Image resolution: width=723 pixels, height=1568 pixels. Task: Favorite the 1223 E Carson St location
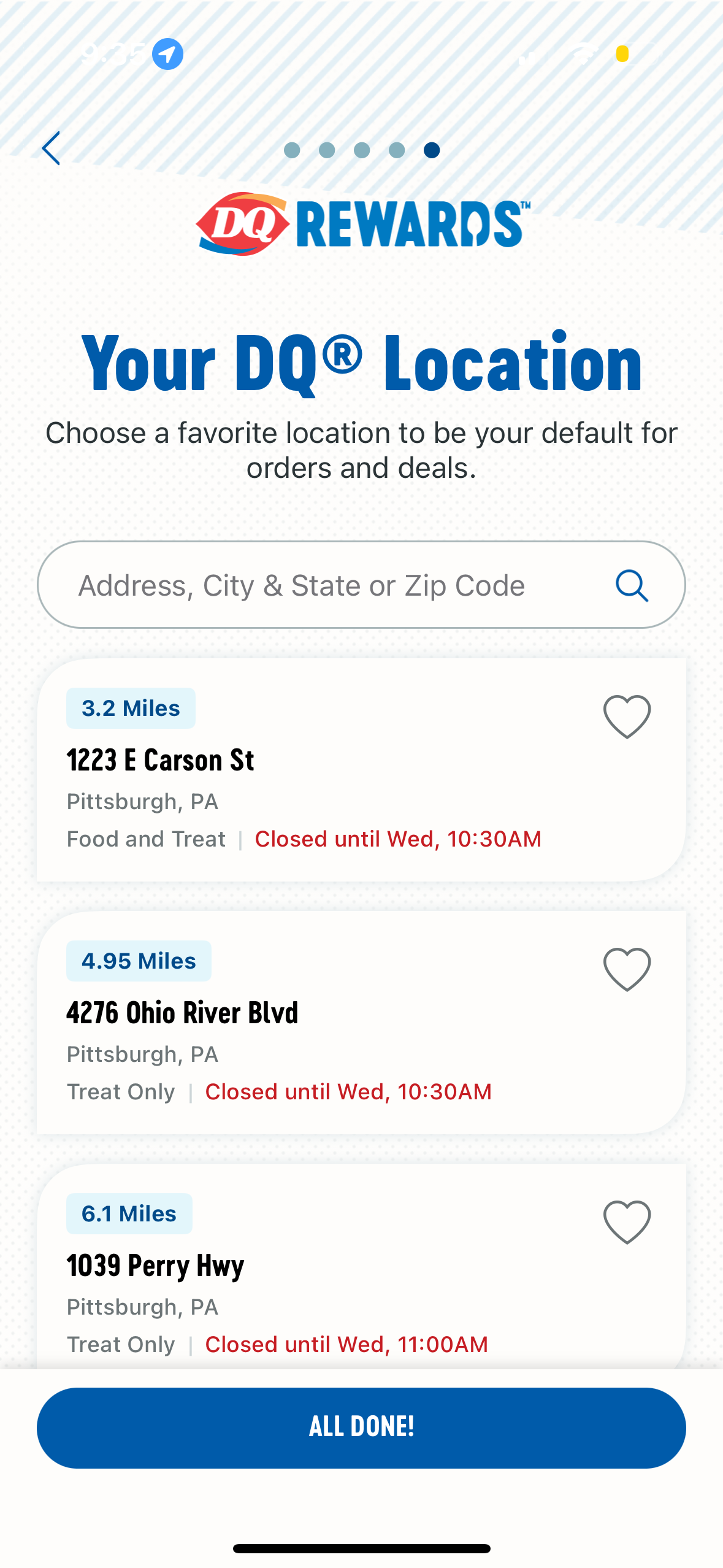tap(626, 716)
